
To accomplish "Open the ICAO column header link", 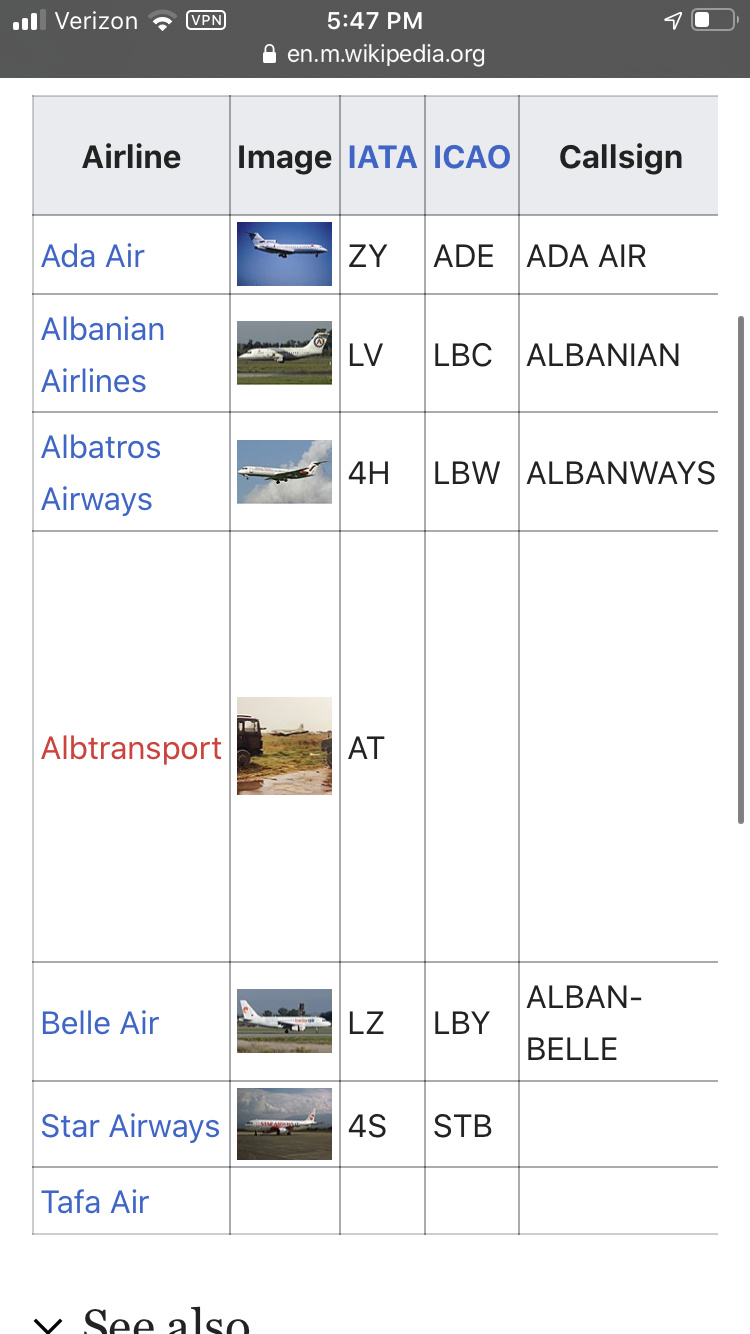I will pyautogui.click(x=471, y=157).
